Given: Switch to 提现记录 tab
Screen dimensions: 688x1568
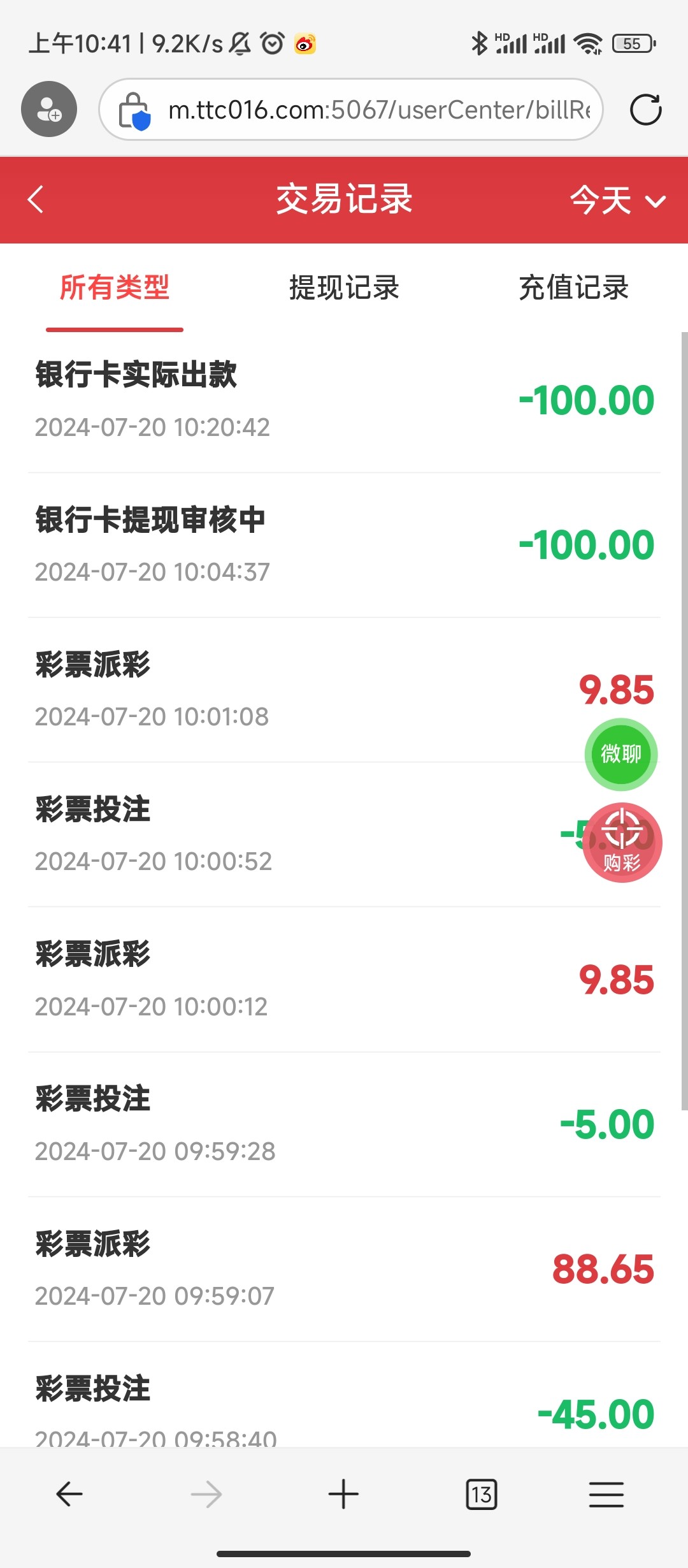Looking at the screenshot, I should pos(344,287).
